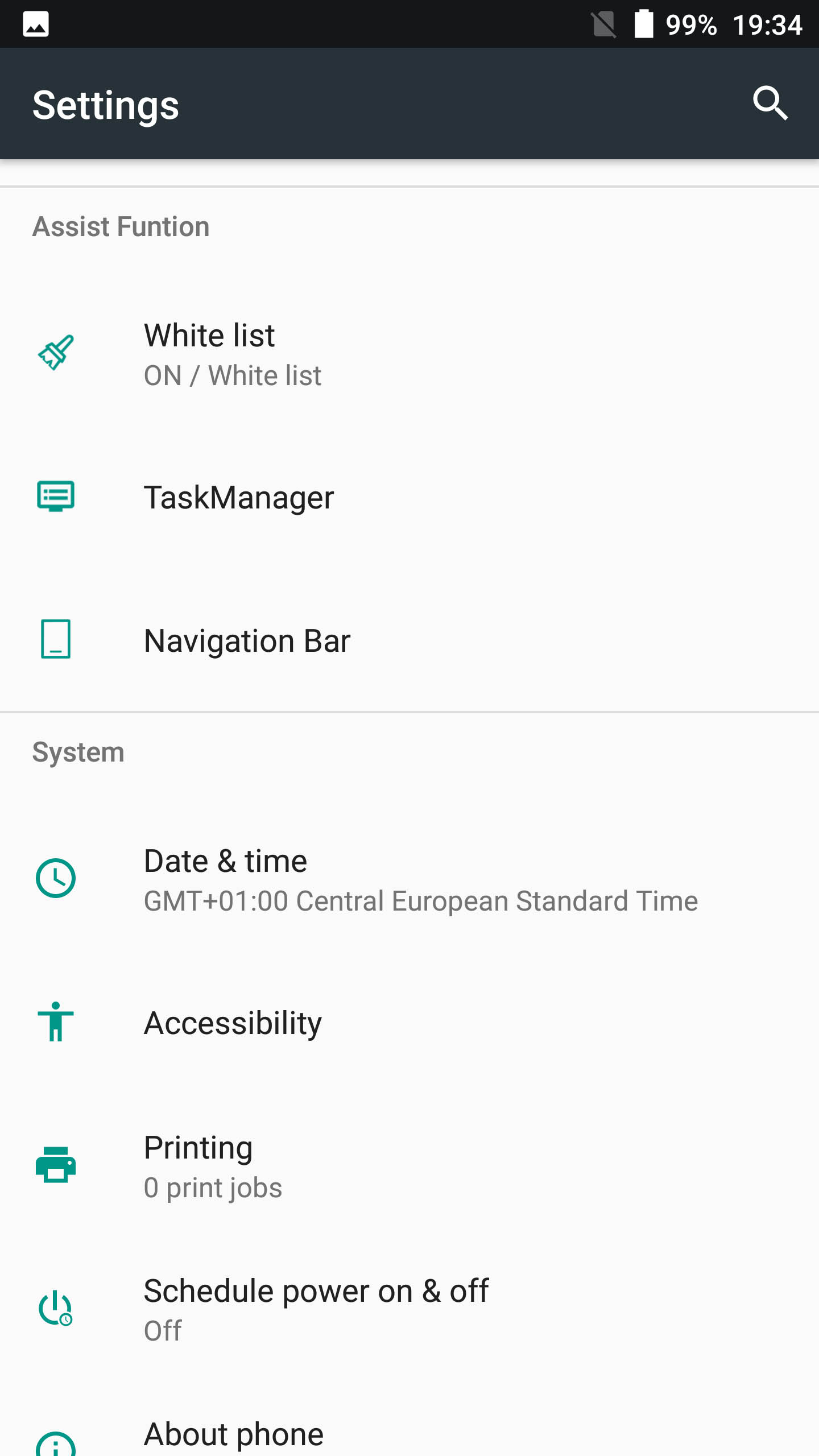Open Printing settings
819x1456 pixels.
[x=409, y=1166]
